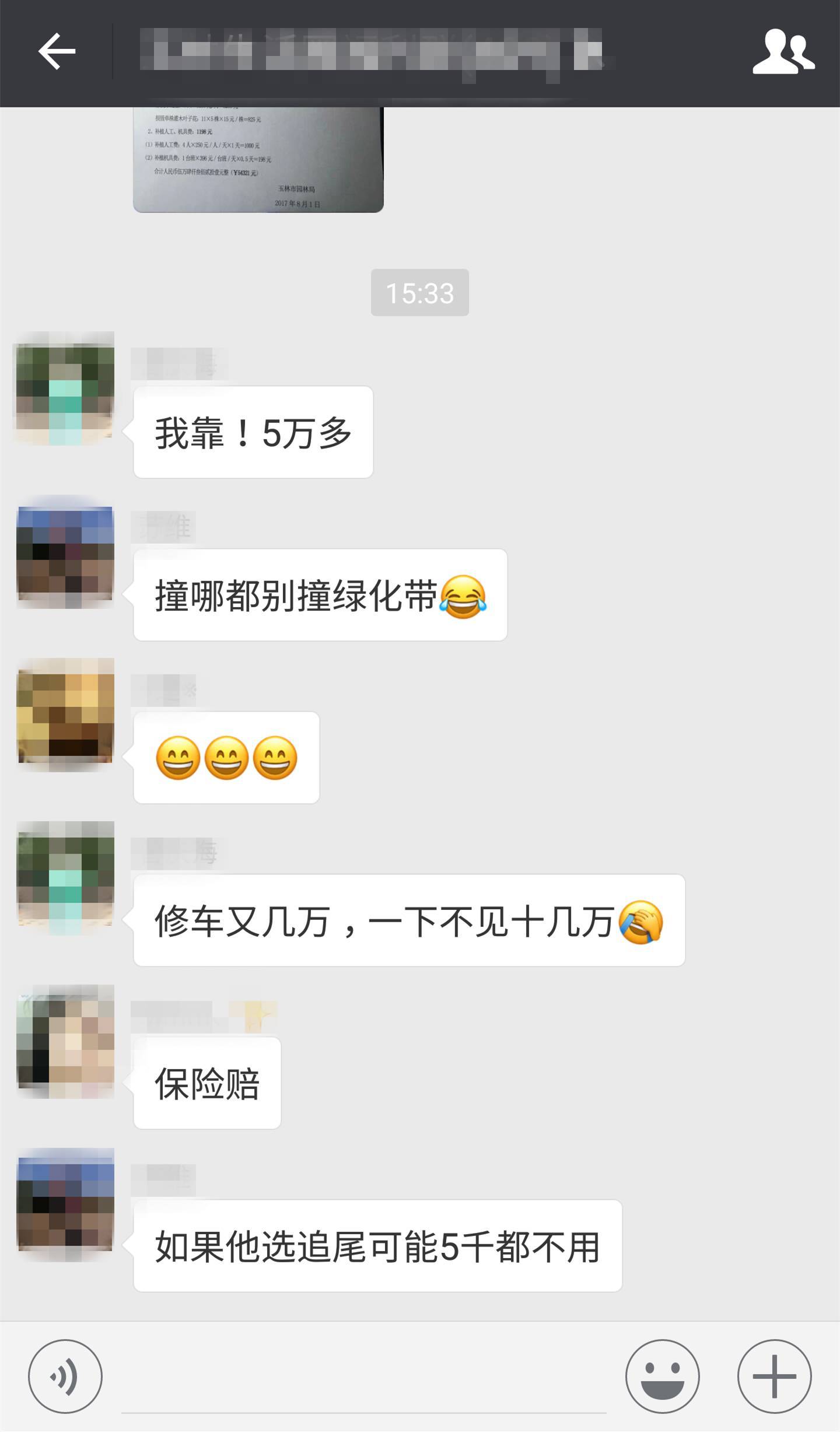Open avatar beside 撞哪都别撞绿化带 message
The width and height of the screenshot is (840, 1432).
click(65, 551)
